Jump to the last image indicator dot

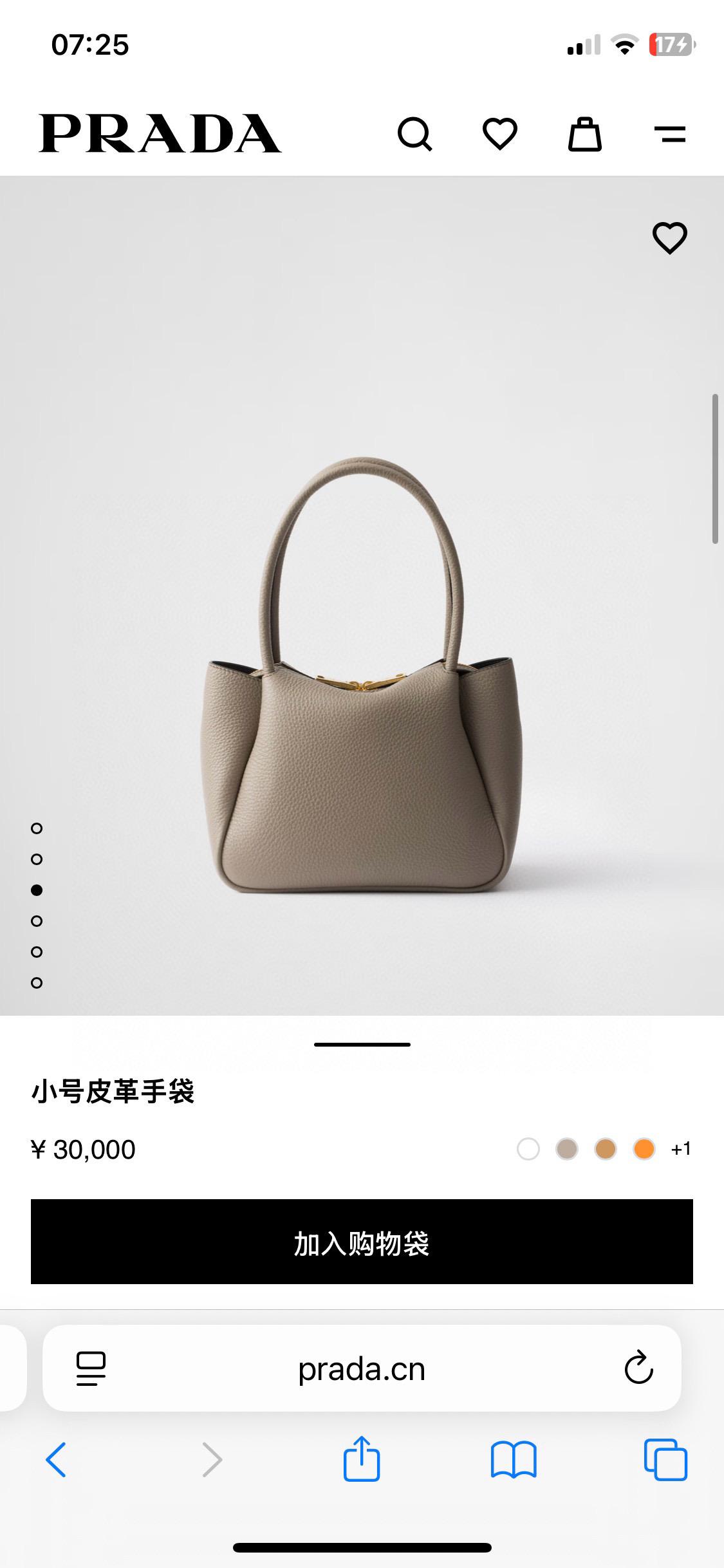tap(37, 983)
